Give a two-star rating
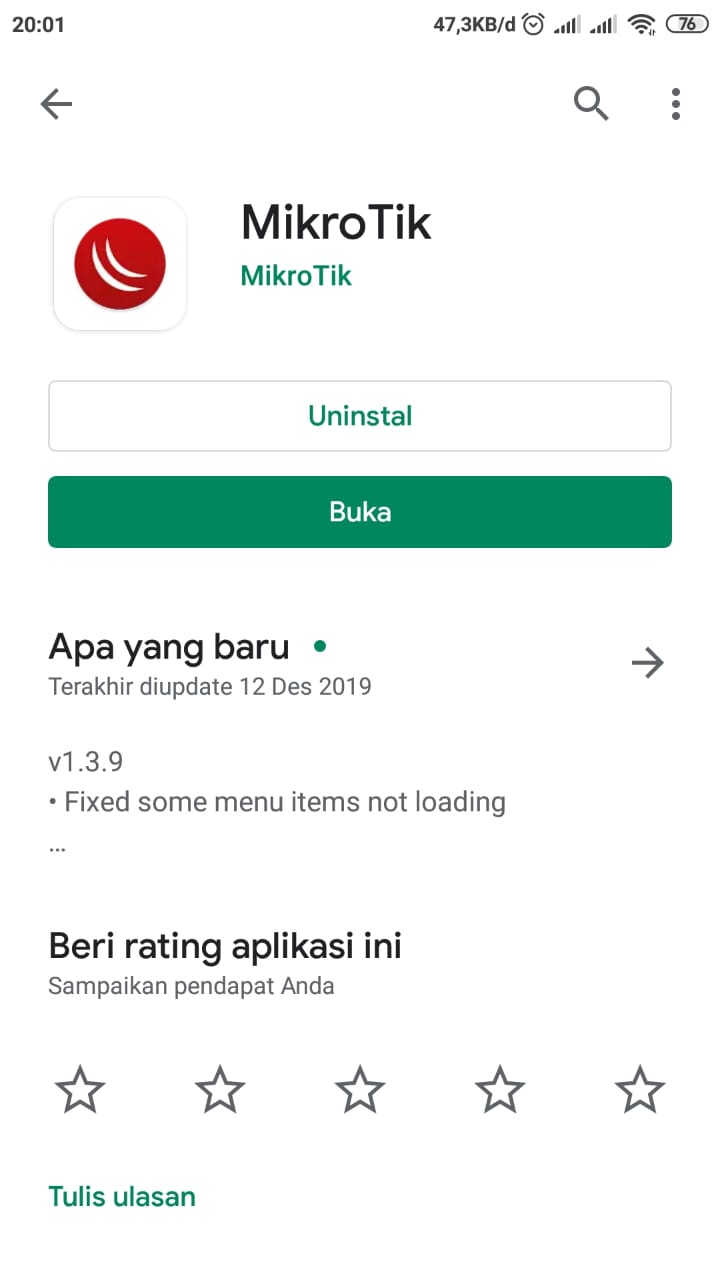 (x=220, y=1089)
